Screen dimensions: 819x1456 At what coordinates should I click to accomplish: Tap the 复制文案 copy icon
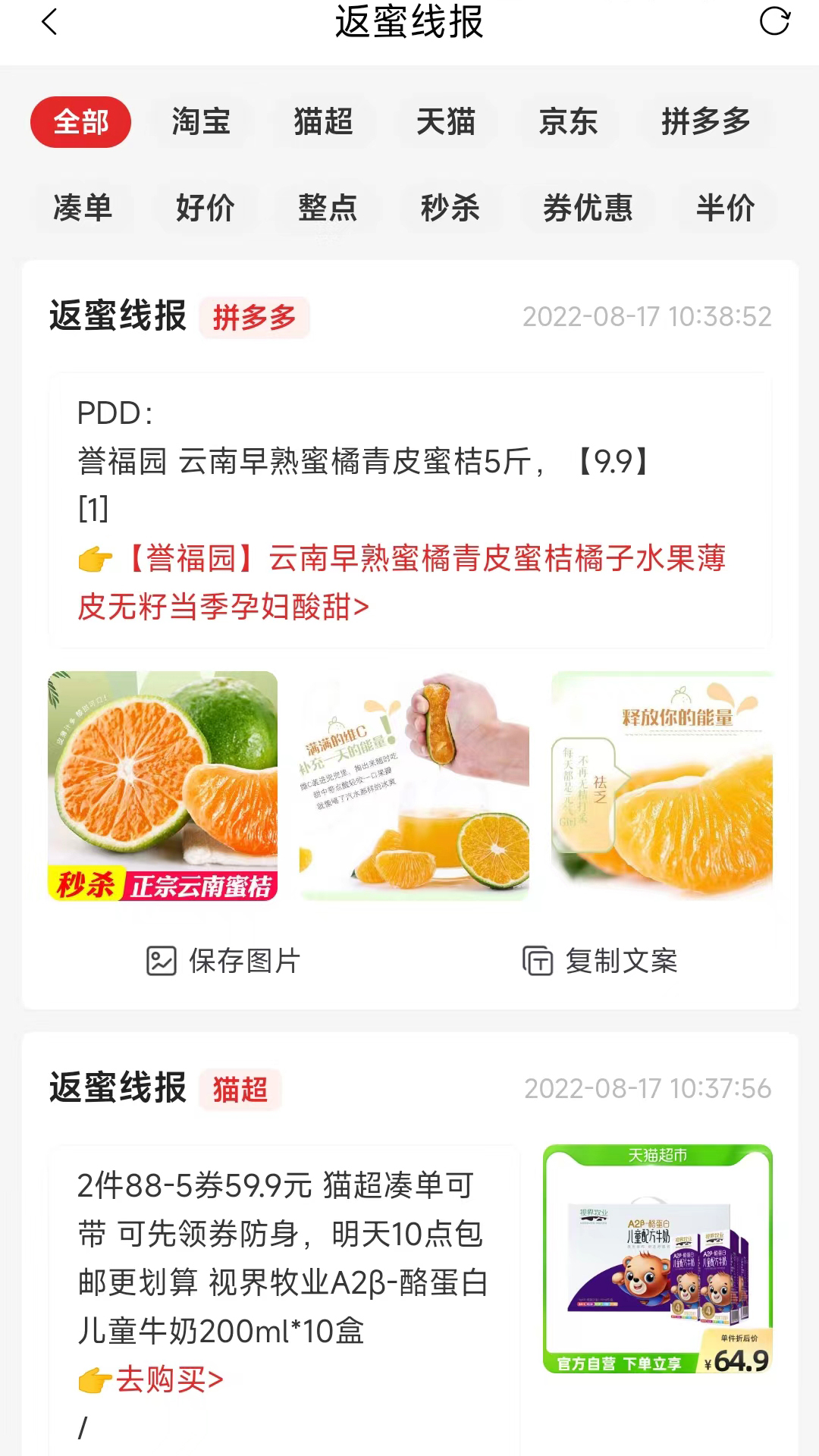(x=538, y=961)
